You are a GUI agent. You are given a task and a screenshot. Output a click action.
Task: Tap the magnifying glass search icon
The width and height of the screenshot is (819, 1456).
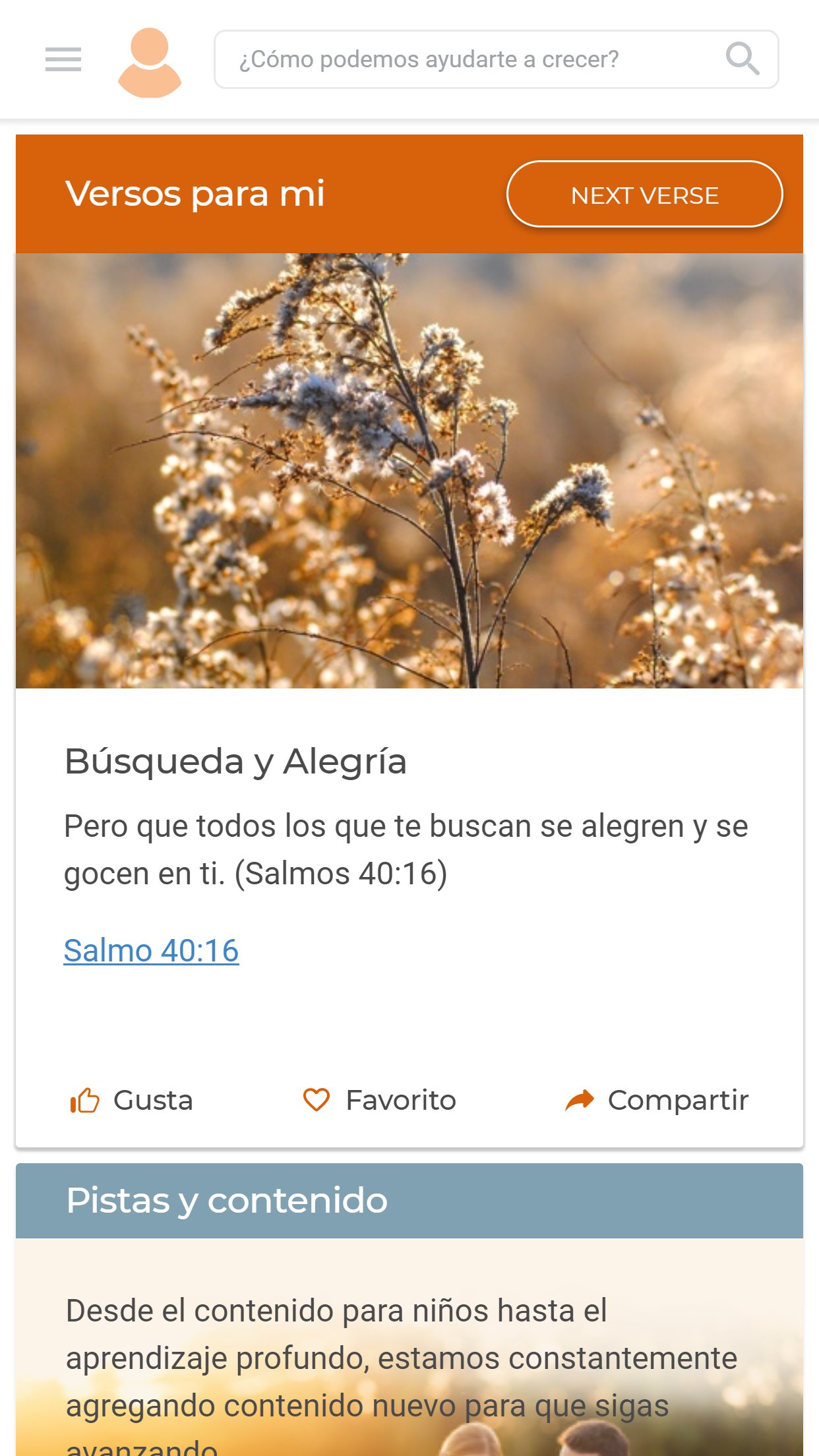[x=743, y=59]
